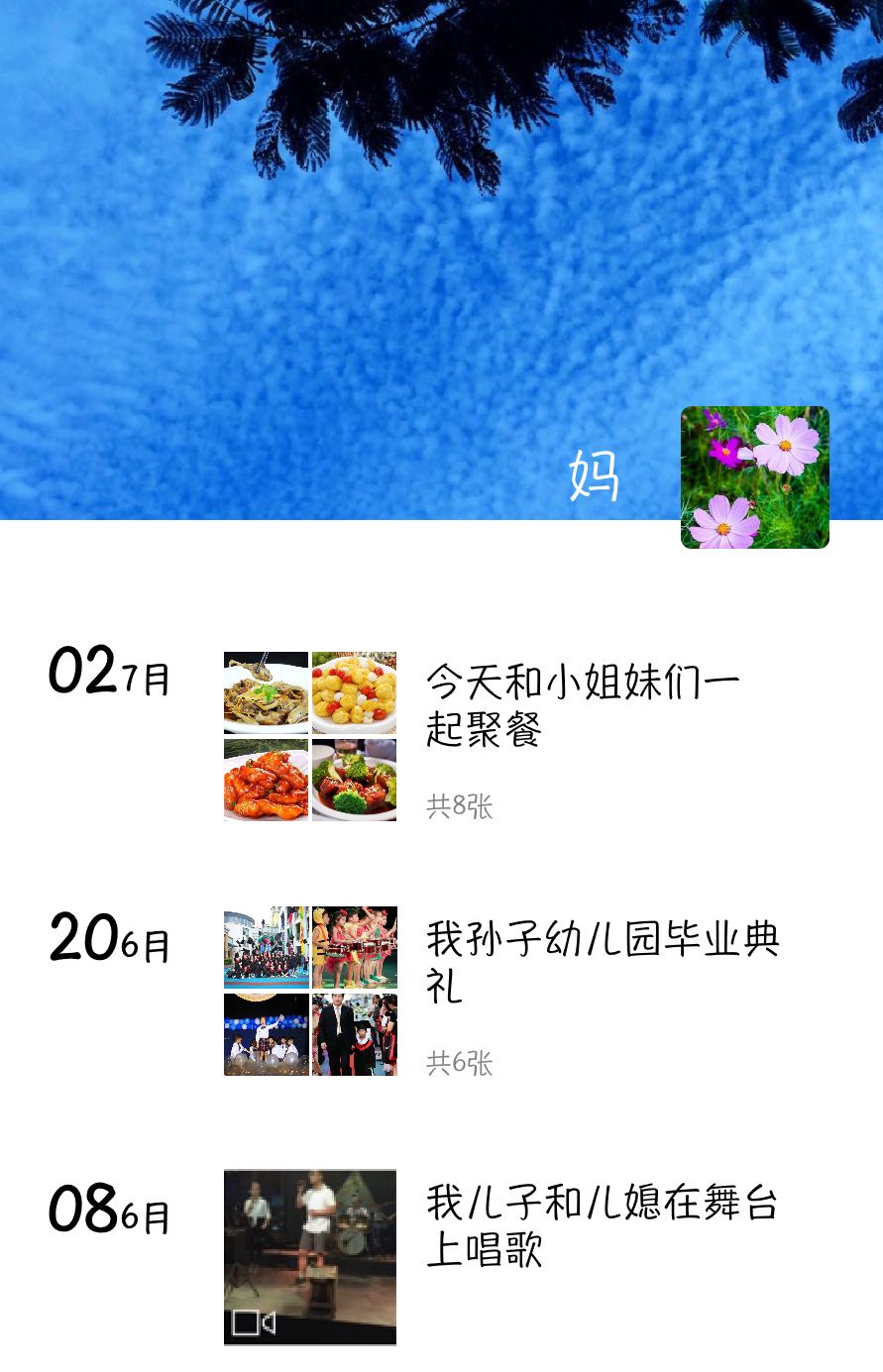Tap the speaker symbol beside the video camera icon
Viewport: 883px width, 1372px height.
tap(270, 1321)
